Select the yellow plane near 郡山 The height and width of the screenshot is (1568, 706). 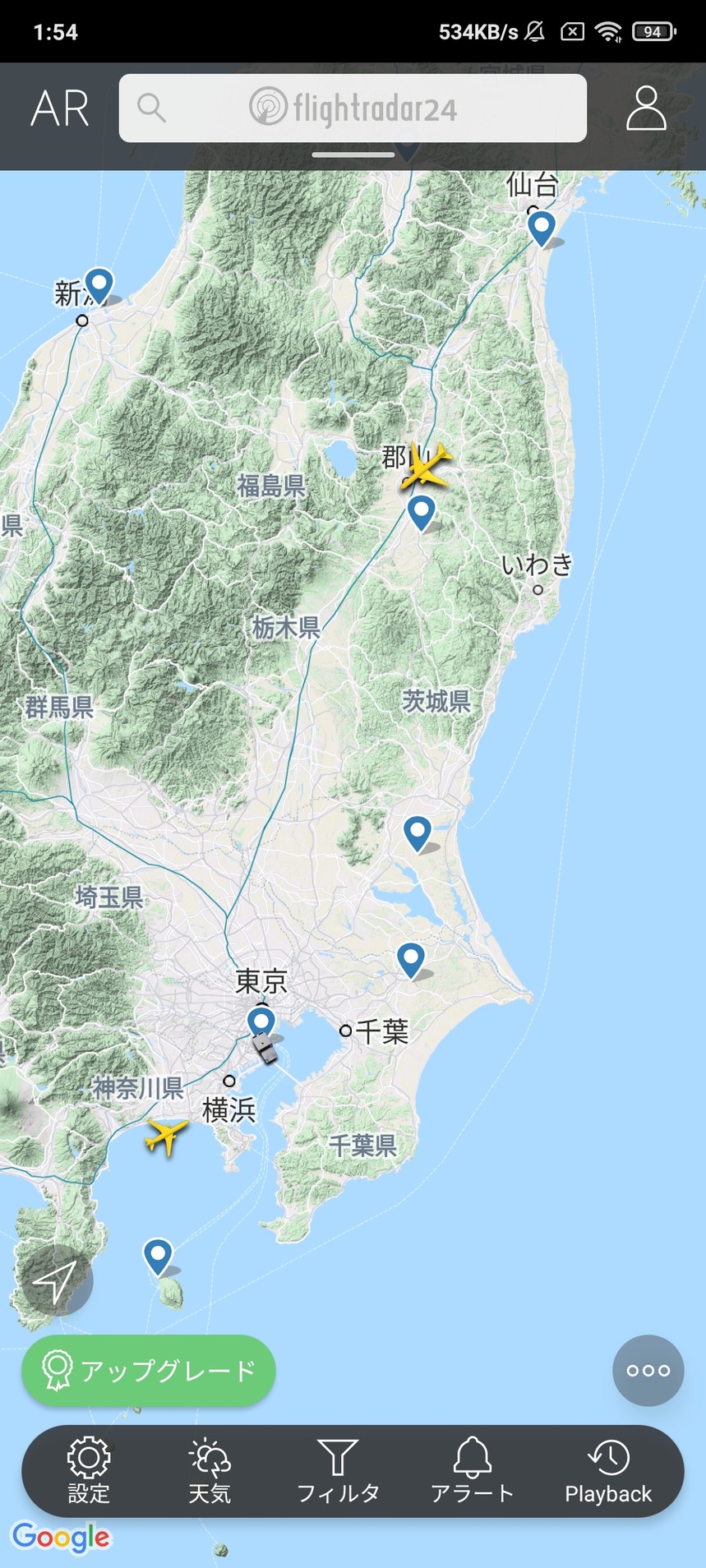point(426,467)
